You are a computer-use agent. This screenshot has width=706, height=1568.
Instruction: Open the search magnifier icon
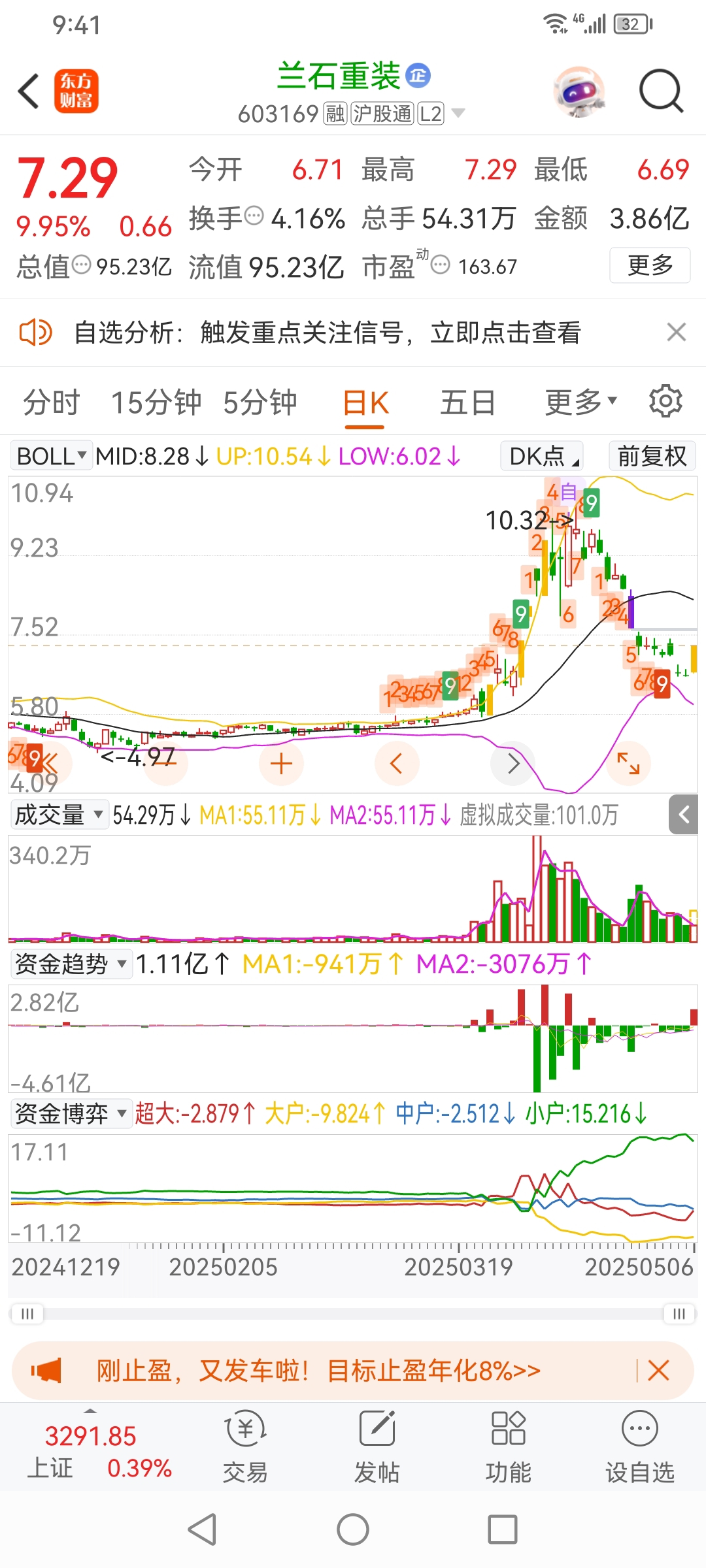click(x=661, y=91)
